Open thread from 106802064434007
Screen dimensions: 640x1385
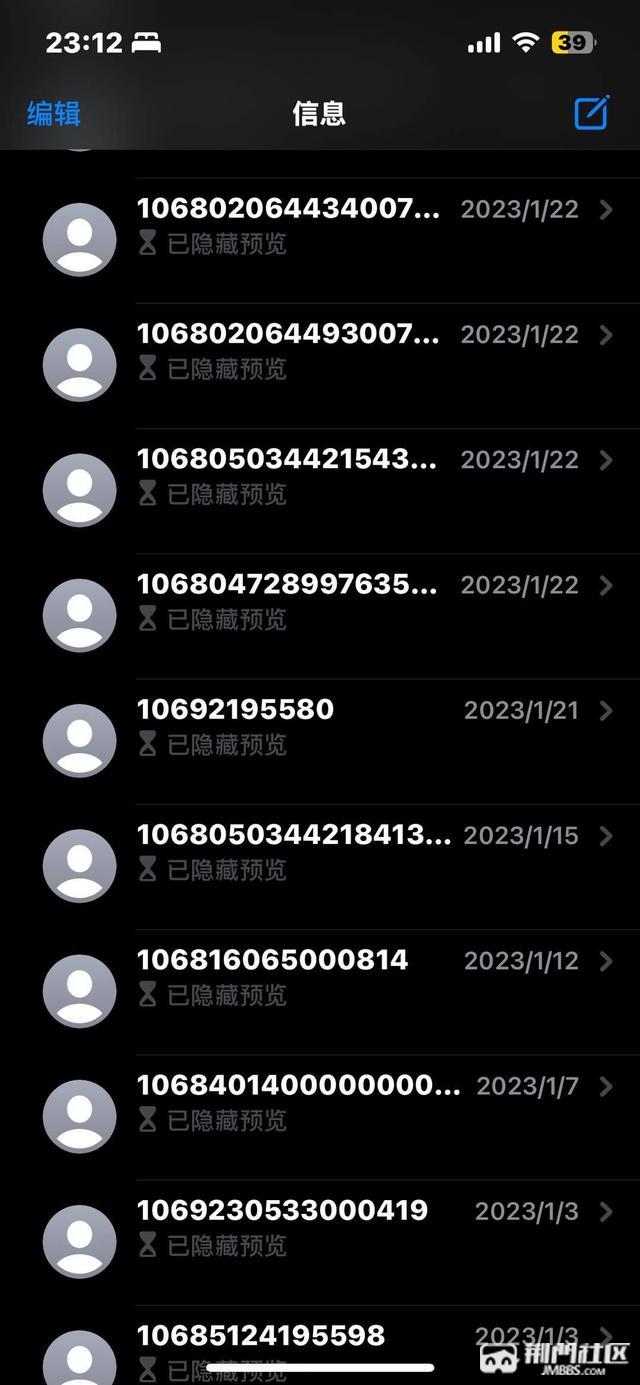tap(330, 225)
